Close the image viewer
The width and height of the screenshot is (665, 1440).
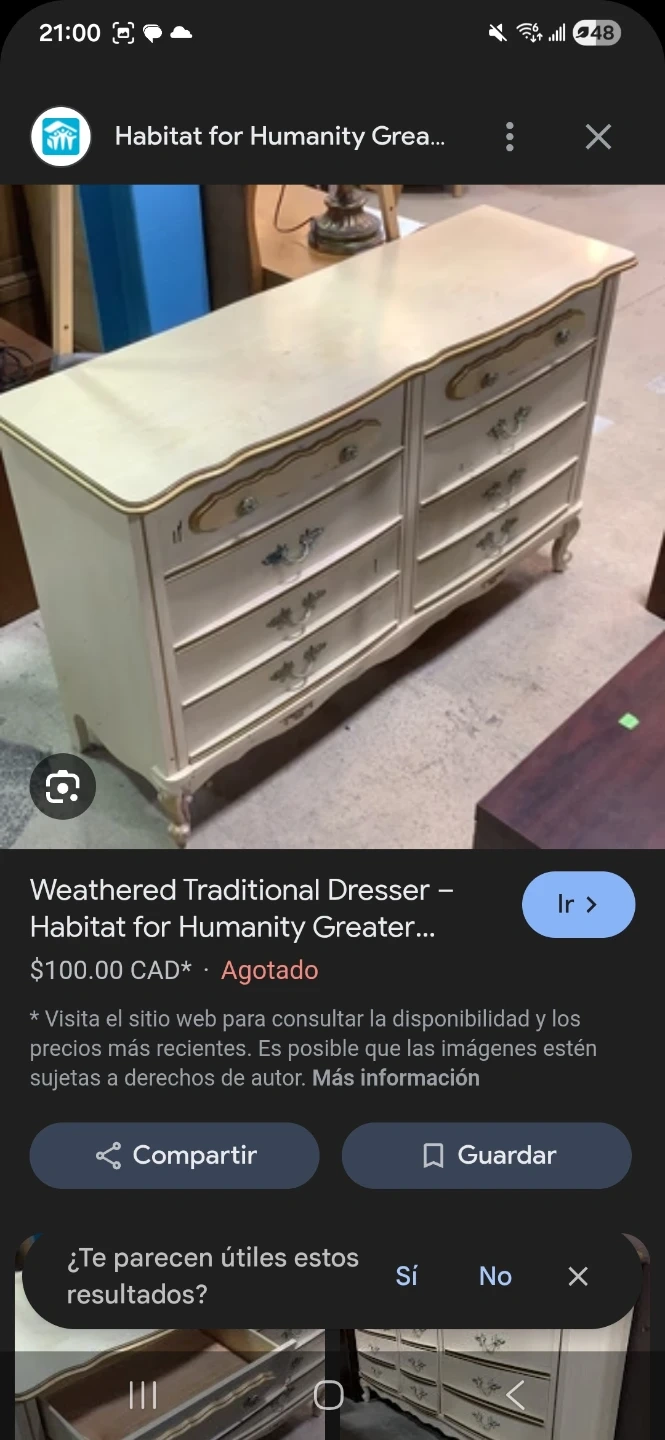point(598,137)
